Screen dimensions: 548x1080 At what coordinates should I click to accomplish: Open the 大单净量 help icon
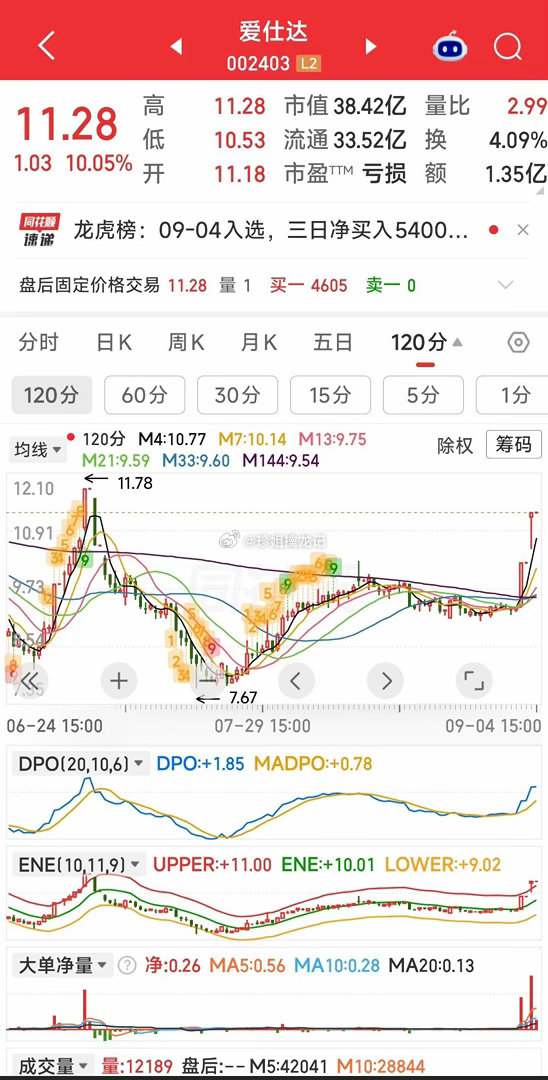tap(127, 966)
